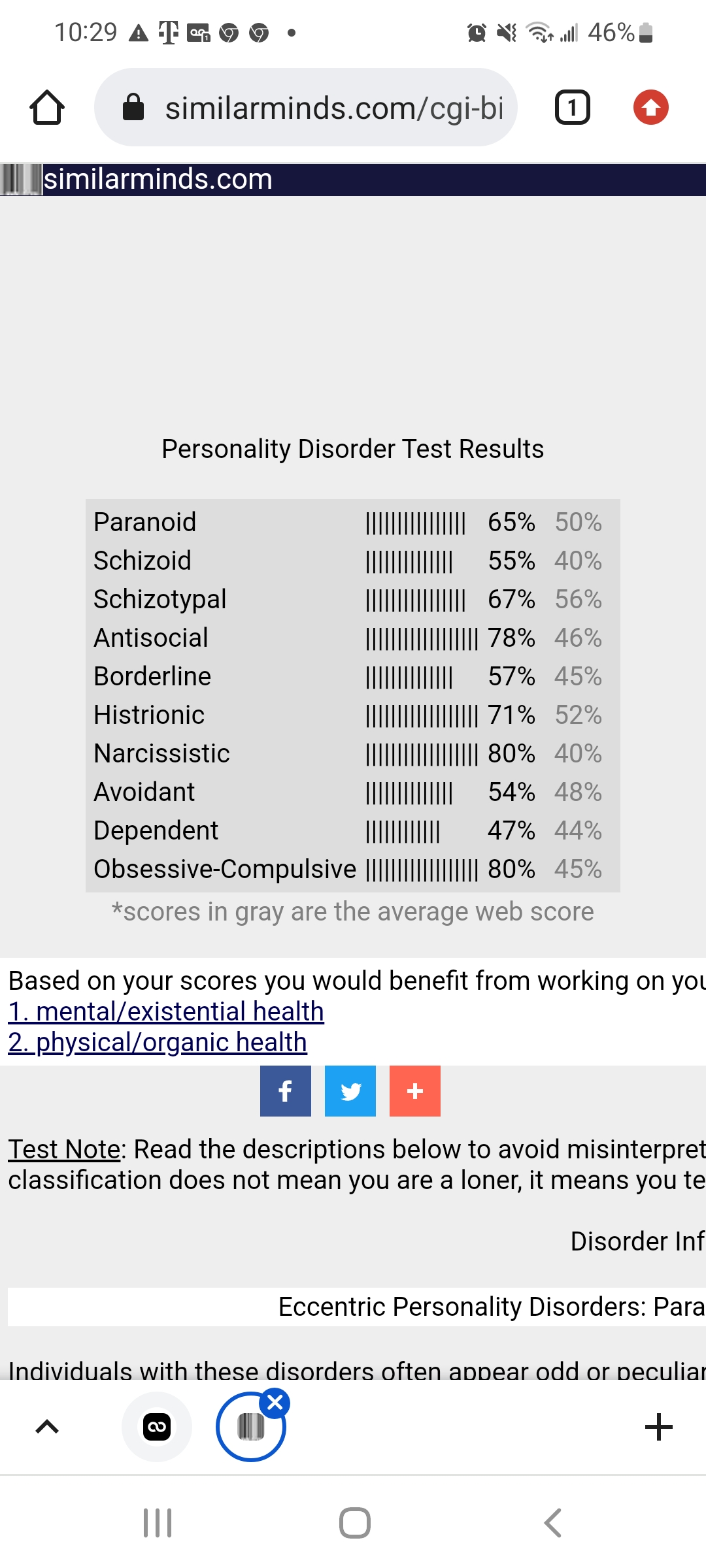Tap the red update arrow icon
The width and height of the screenshot is (706, 1568).
650,108
